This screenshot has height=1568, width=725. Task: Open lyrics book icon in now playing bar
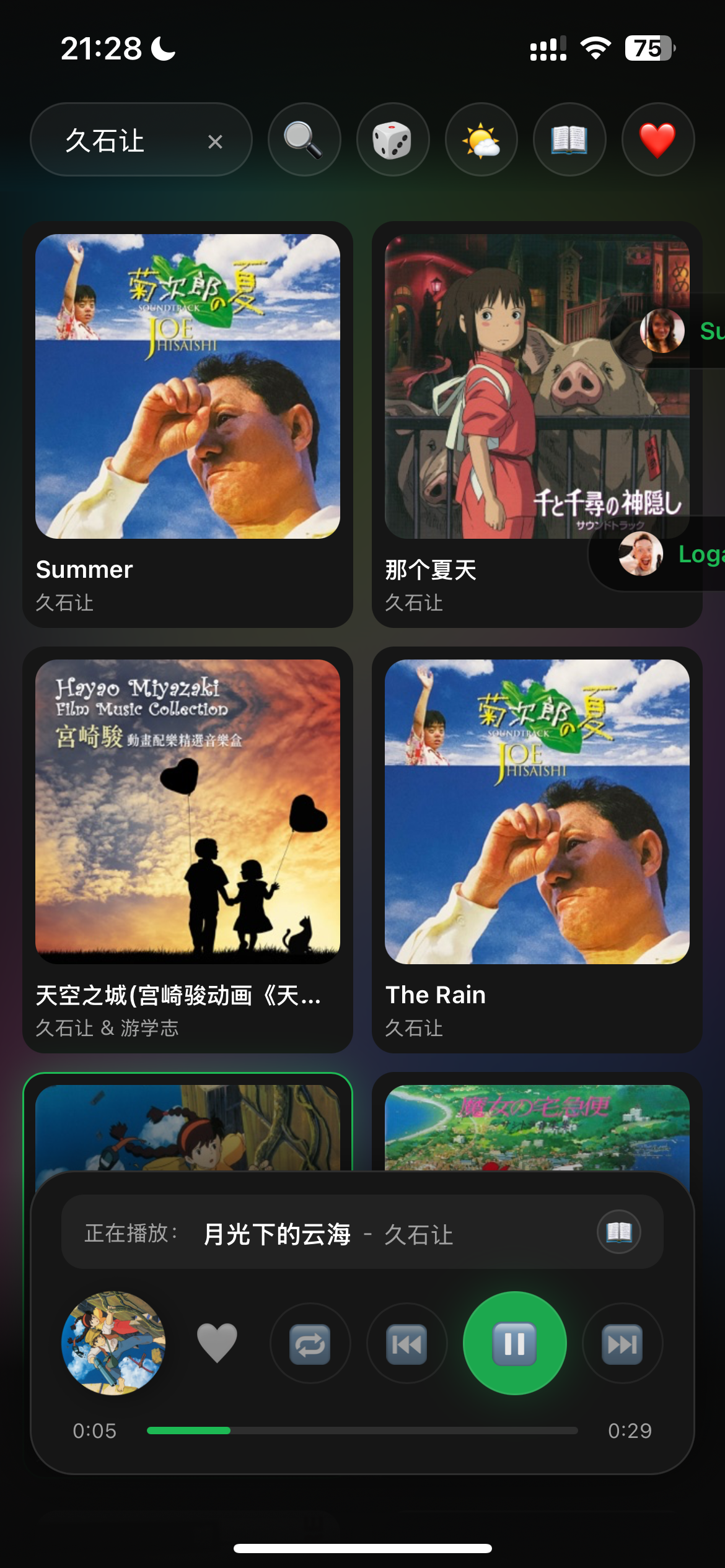point(618,1232)
